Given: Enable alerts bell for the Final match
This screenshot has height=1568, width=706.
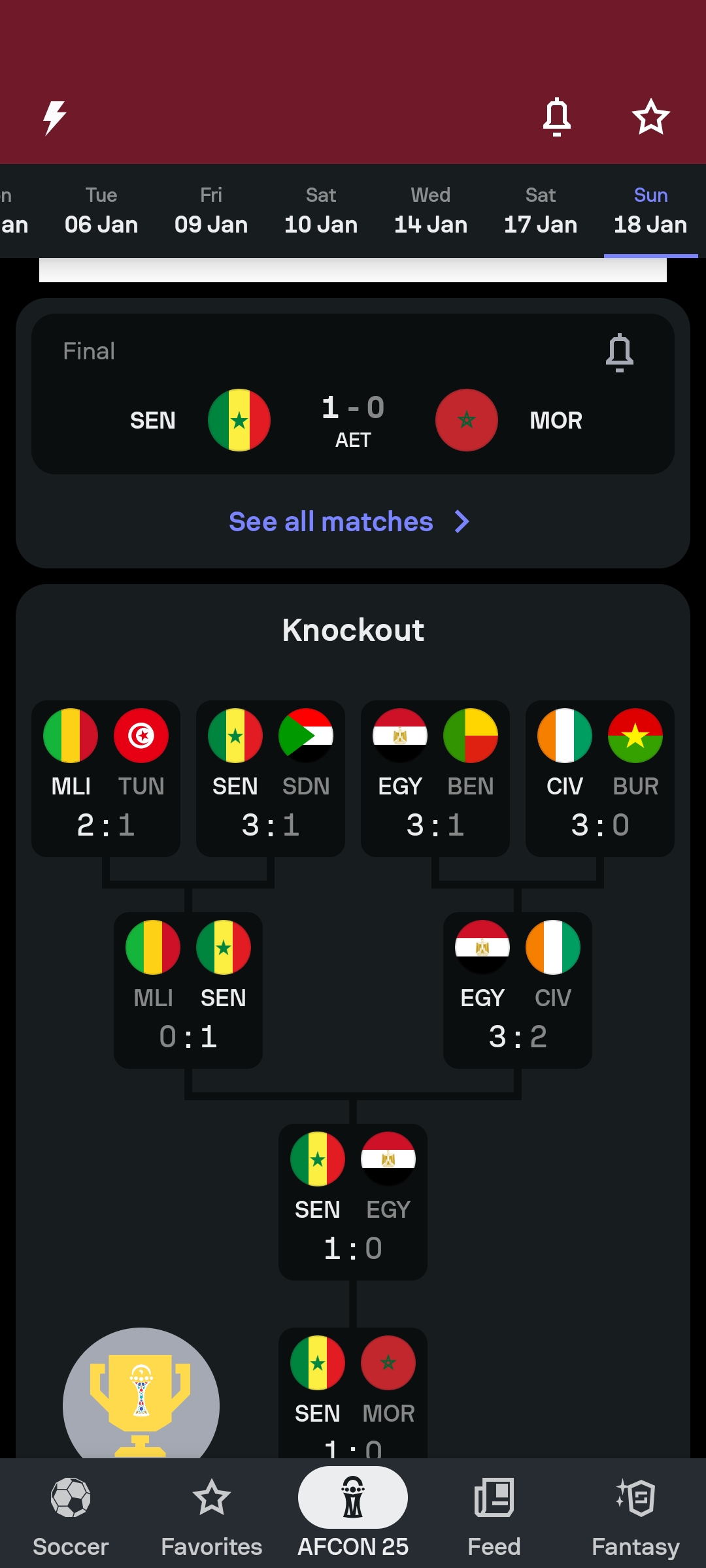Looking at the screenshot, I should click(619, 353).
